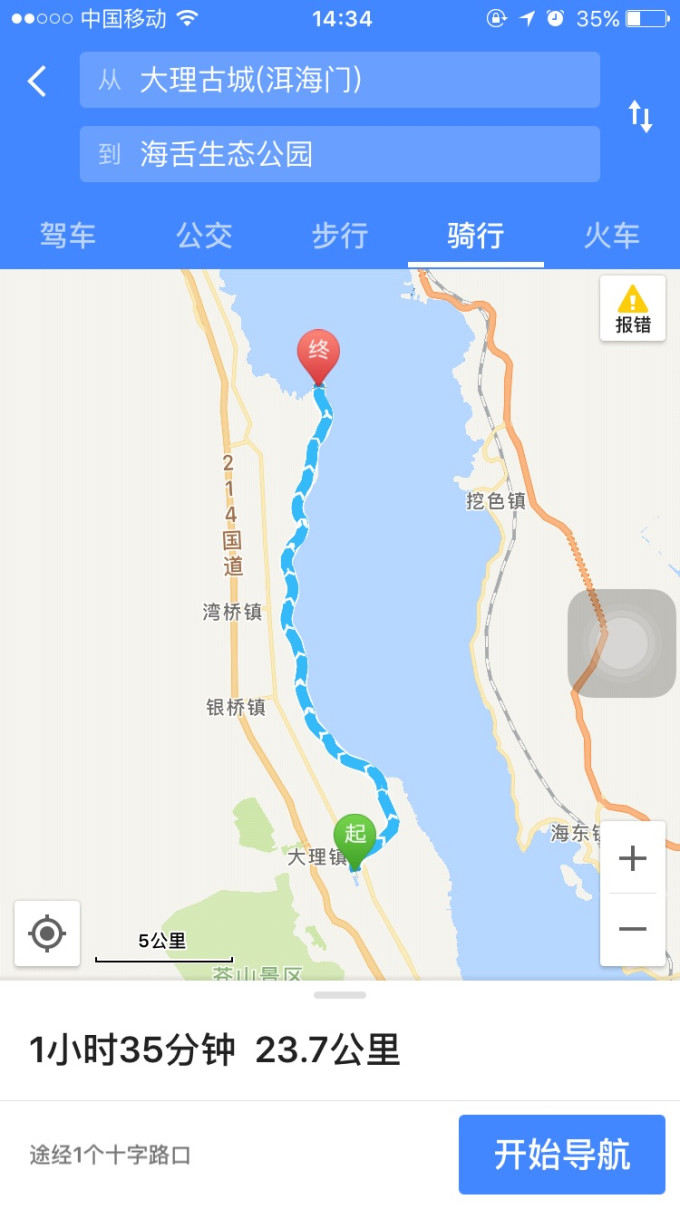Switch to the 公交 tab

(204, 236)
